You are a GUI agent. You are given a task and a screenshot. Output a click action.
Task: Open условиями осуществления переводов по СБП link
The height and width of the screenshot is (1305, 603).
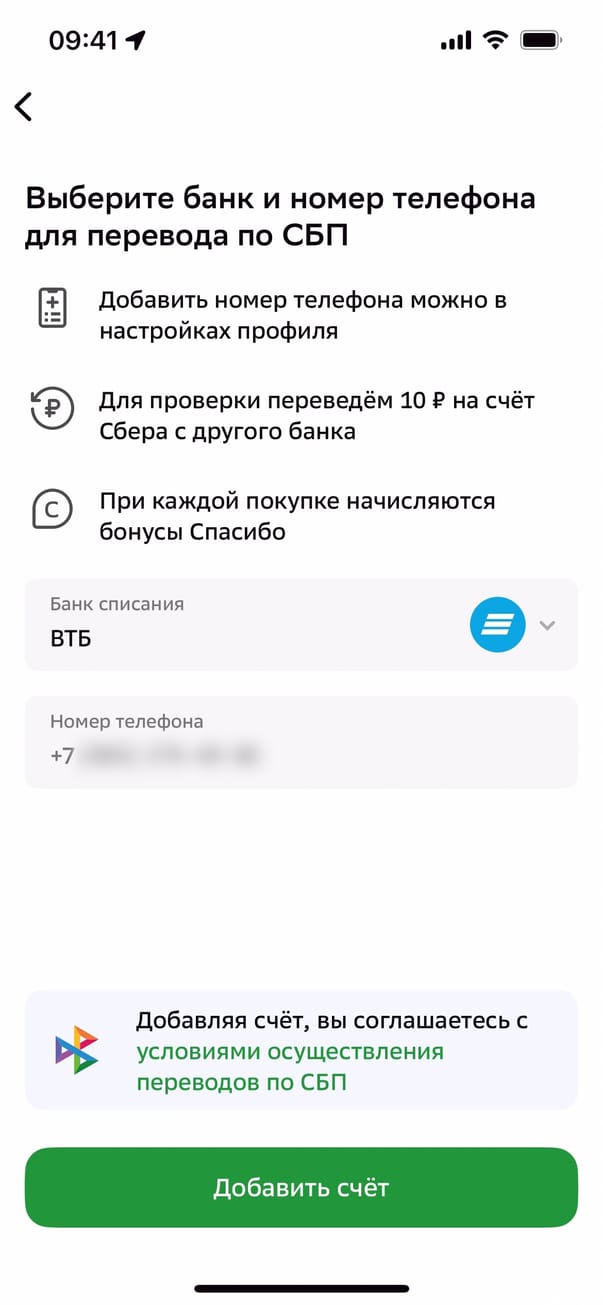coord(290,1067)
